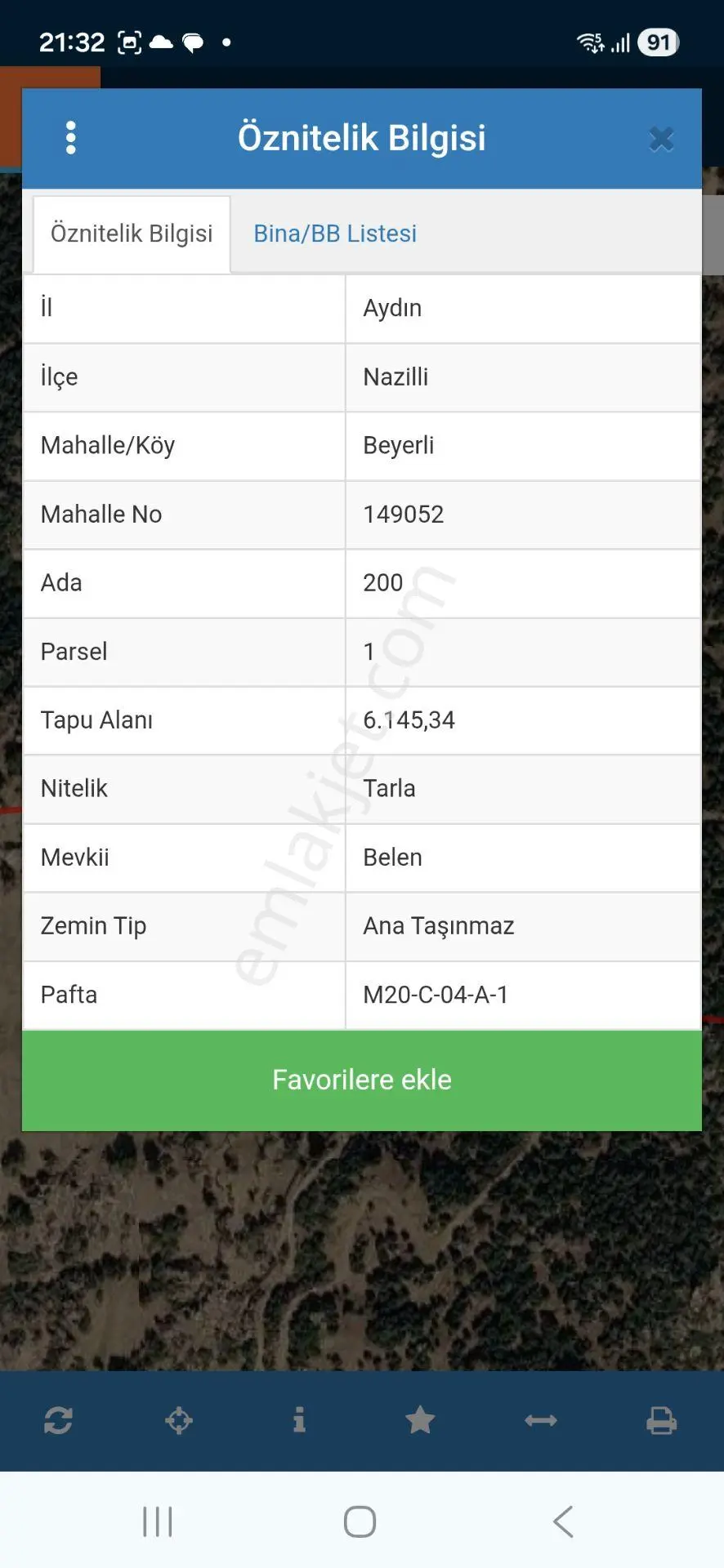Select the Öznitelik Bilgisi tab
Viewport: 724px width, 1568px height.
click(132, 234)
